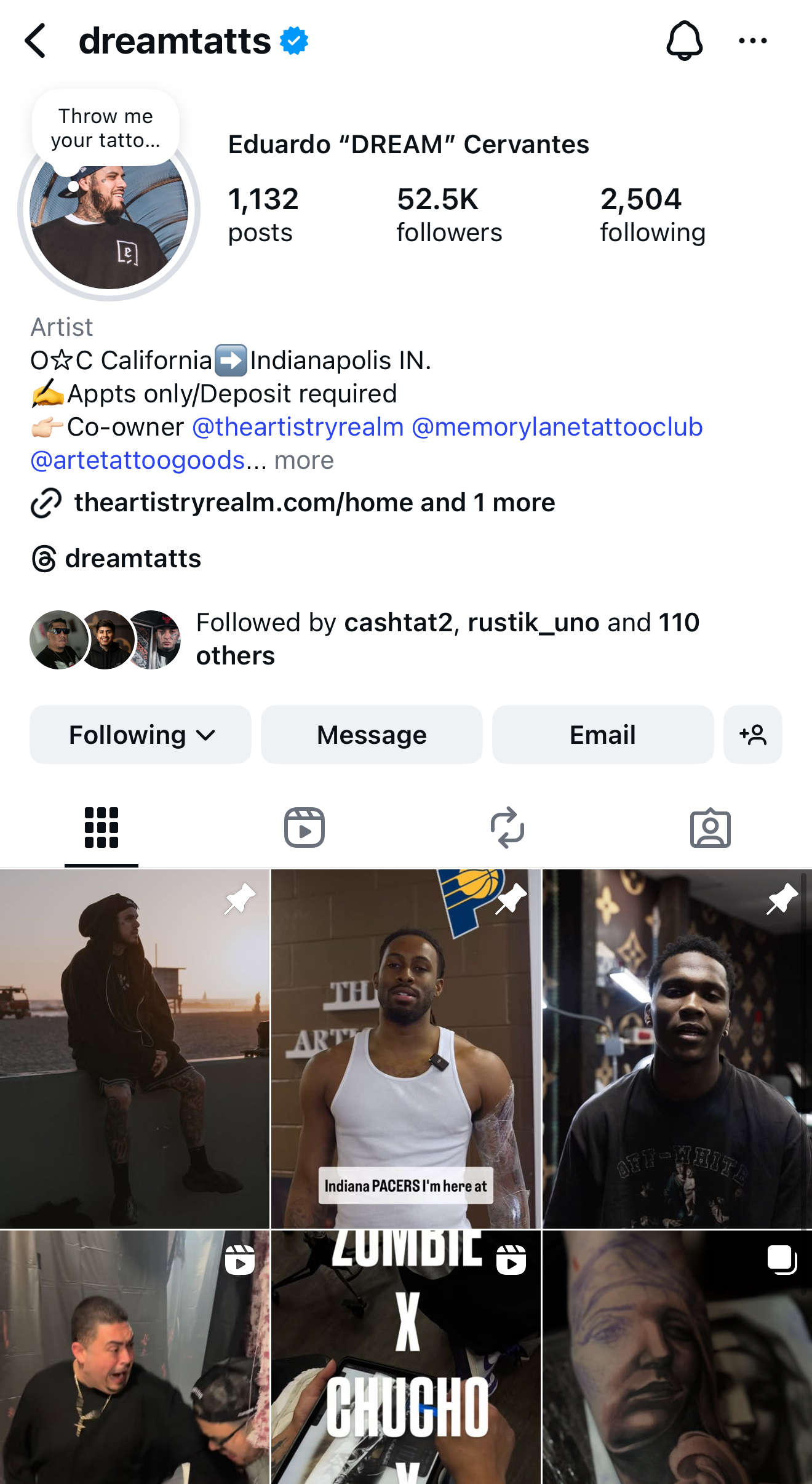This screenshot has width=812, height=1484.
Task: Open the notifications bell
Action: (684, 41)
